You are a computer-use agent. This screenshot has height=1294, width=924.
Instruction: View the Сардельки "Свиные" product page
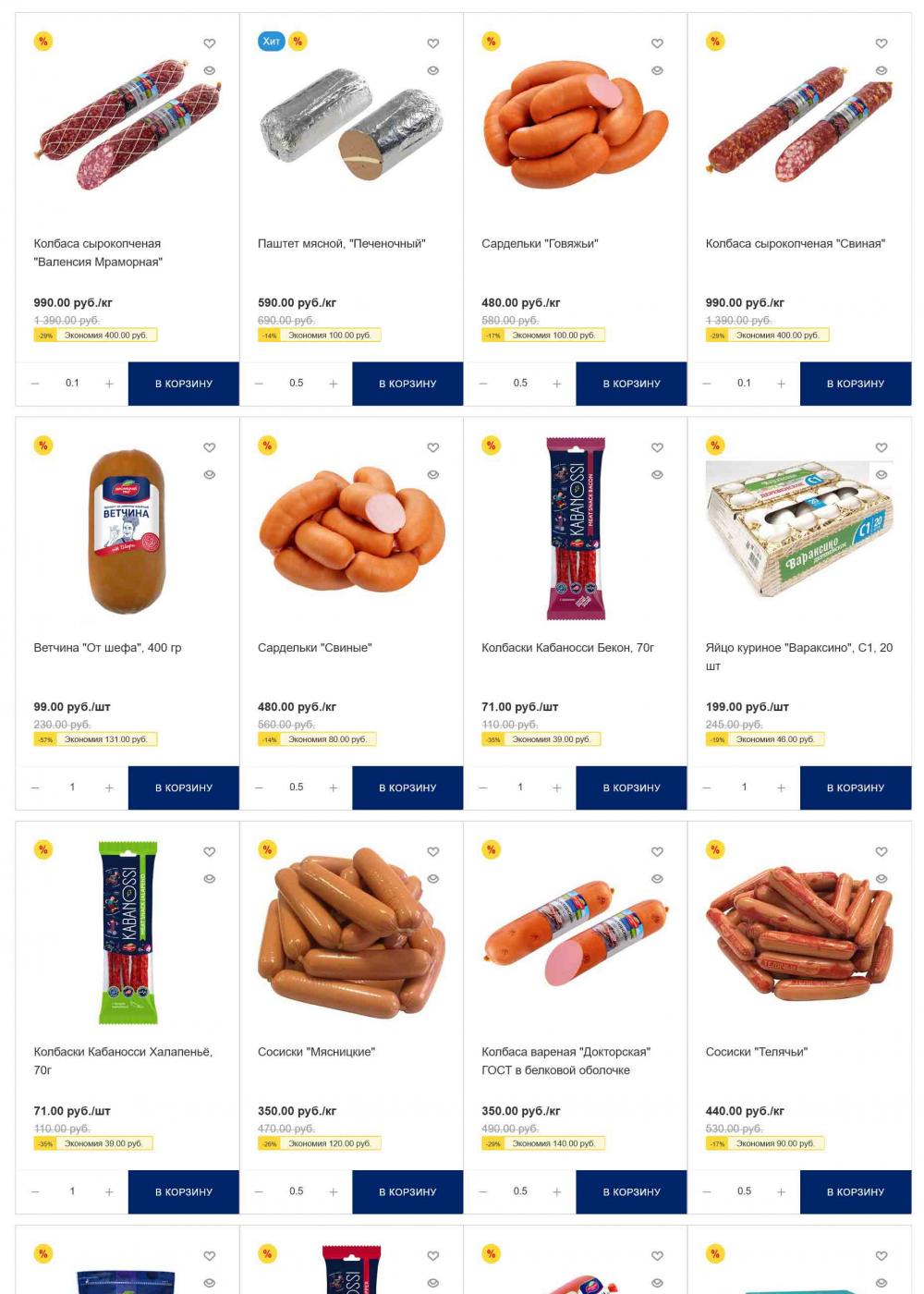tap(314, 648)
